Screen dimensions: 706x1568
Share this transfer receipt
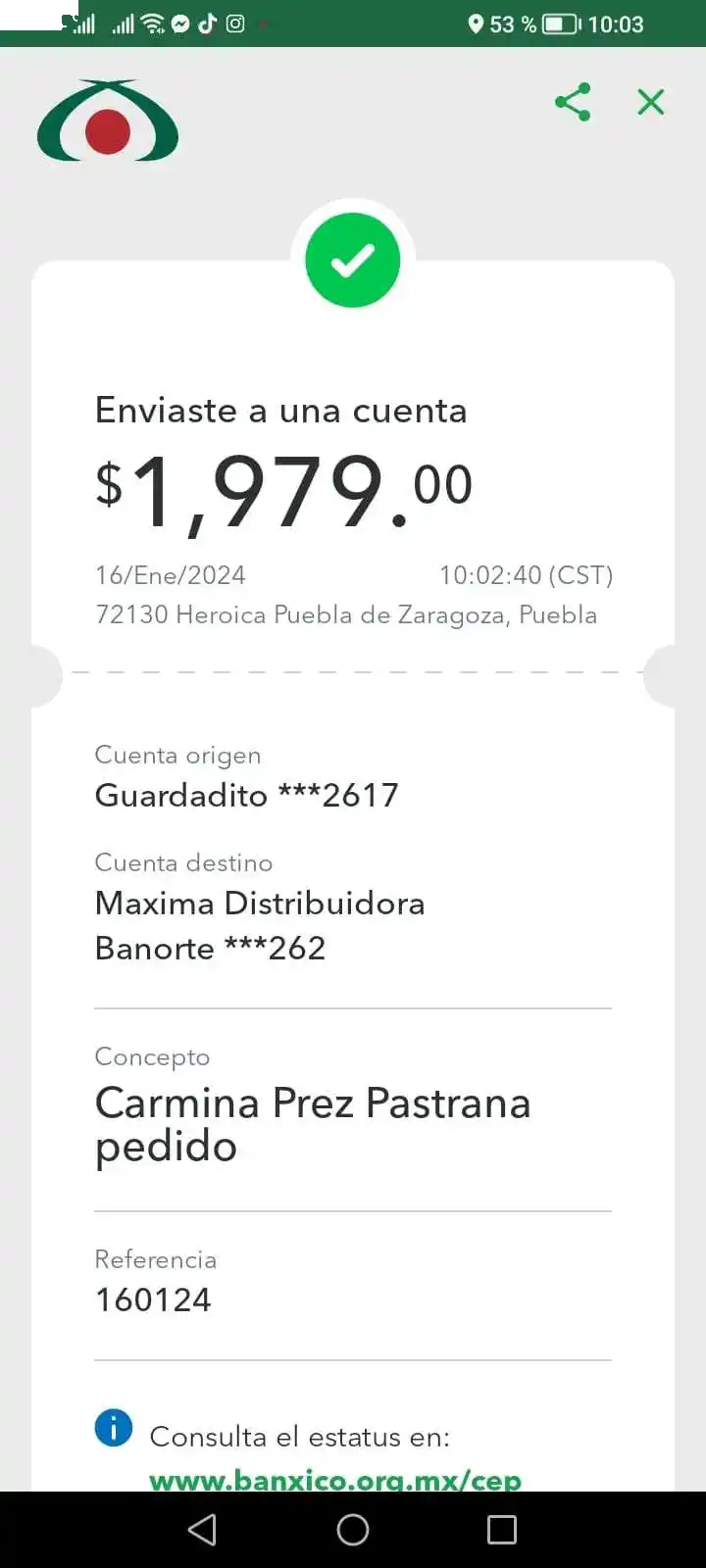[x=573, y=102]
